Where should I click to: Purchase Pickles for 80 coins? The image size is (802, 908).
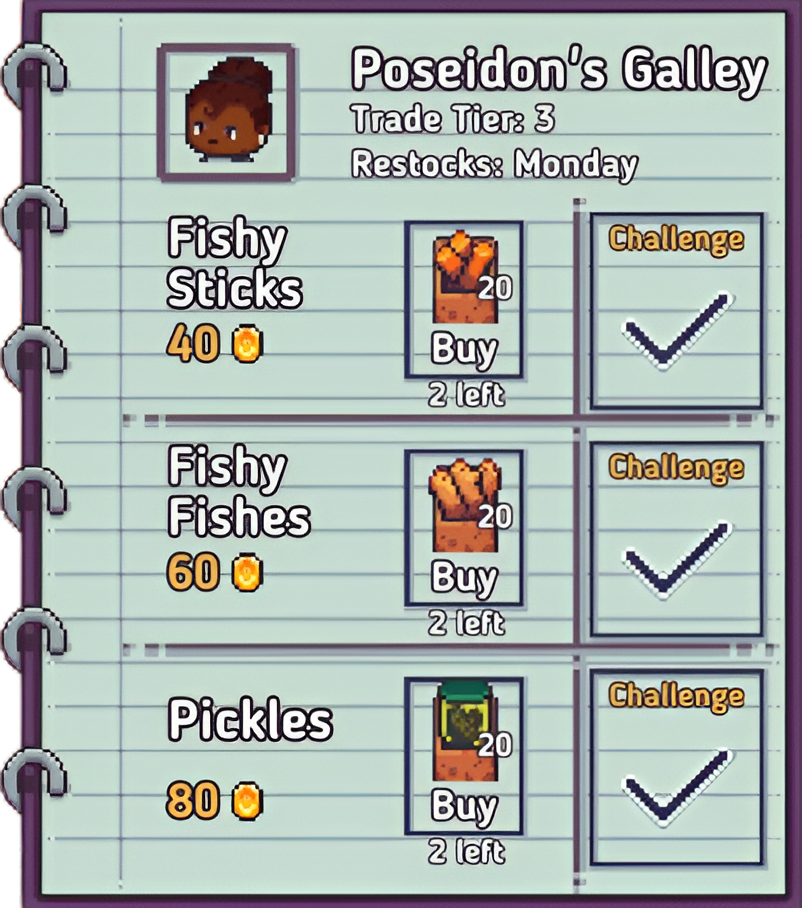(x=464, y=755)
